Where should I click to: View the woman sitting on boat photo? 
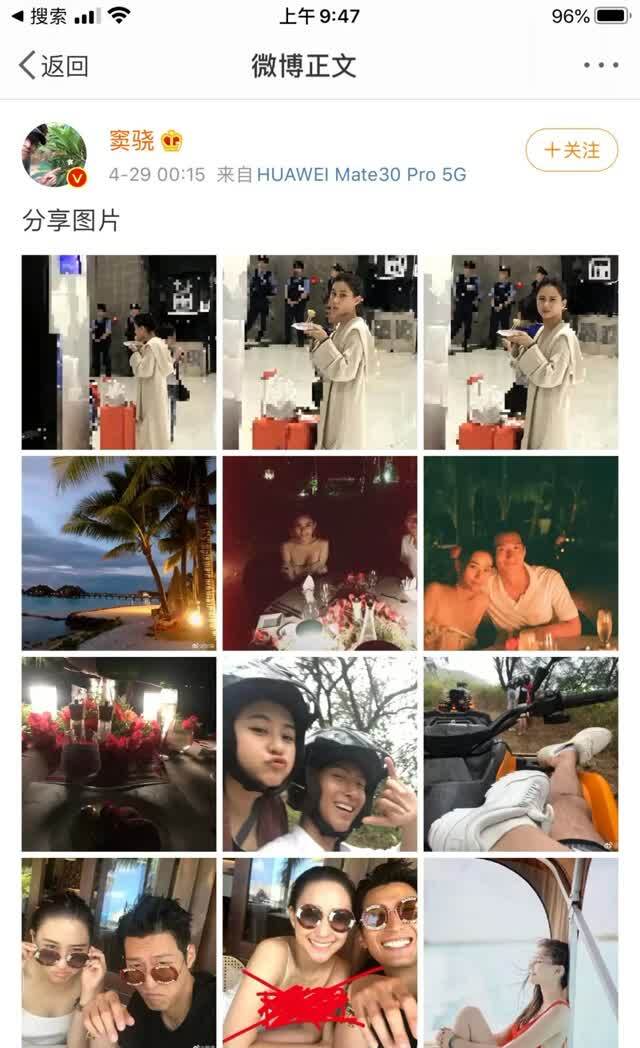[521, 953]
